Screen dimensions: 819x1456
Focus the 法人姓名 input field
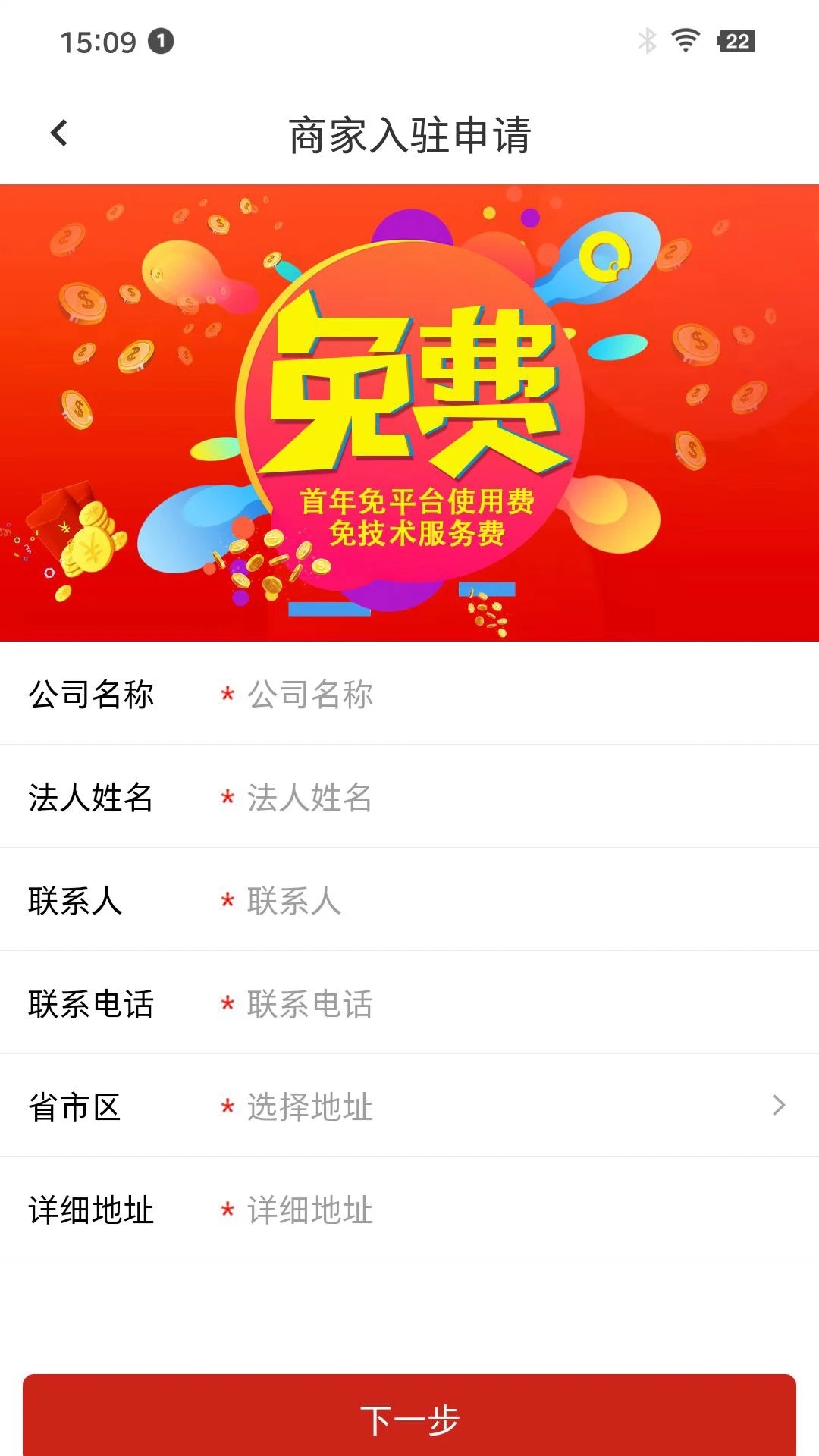tap(500, 797)
